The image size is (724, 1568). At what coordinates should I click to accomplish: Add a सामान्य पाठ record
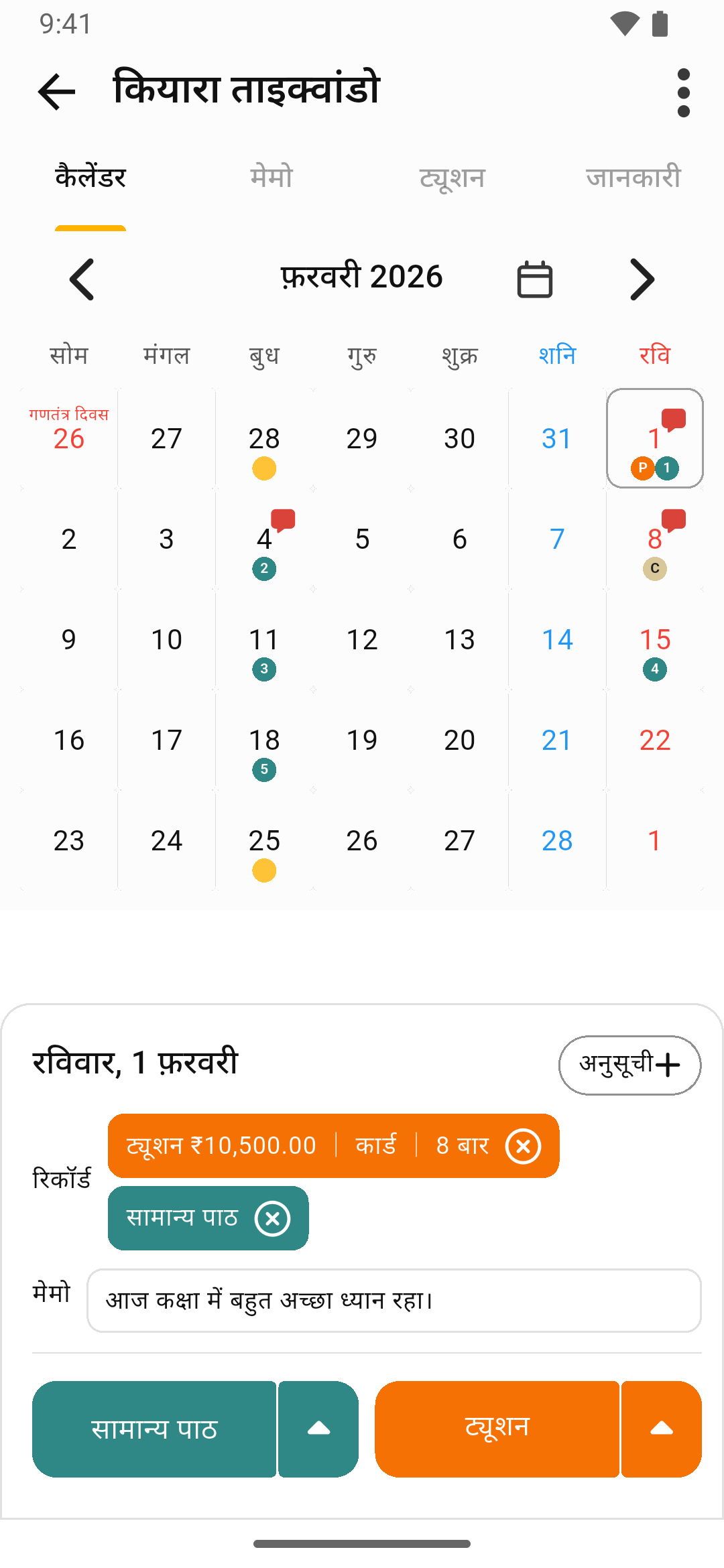(154, 1429)
